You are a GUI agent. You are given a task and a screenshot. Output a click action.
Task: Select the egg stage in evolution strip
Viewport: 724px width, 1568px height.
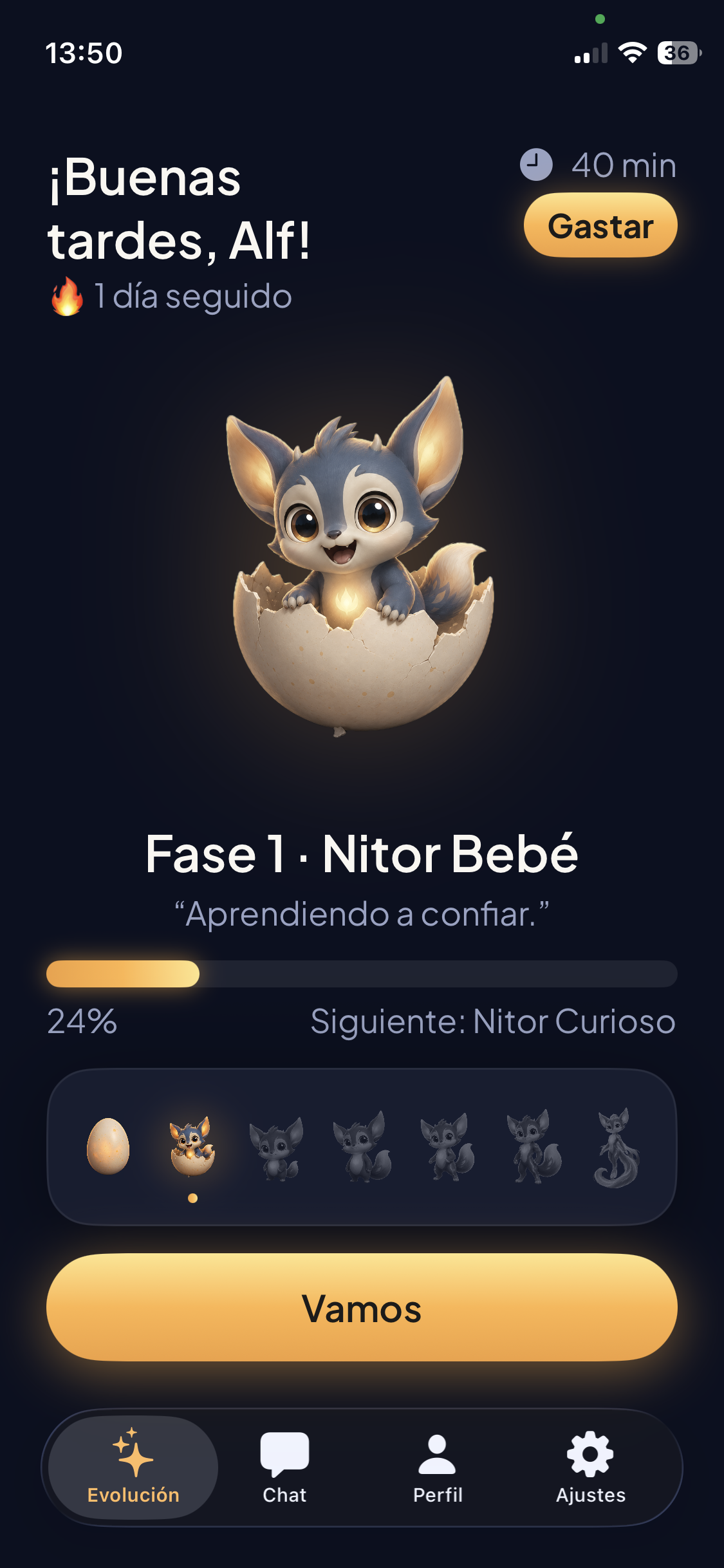point(108,1146)
